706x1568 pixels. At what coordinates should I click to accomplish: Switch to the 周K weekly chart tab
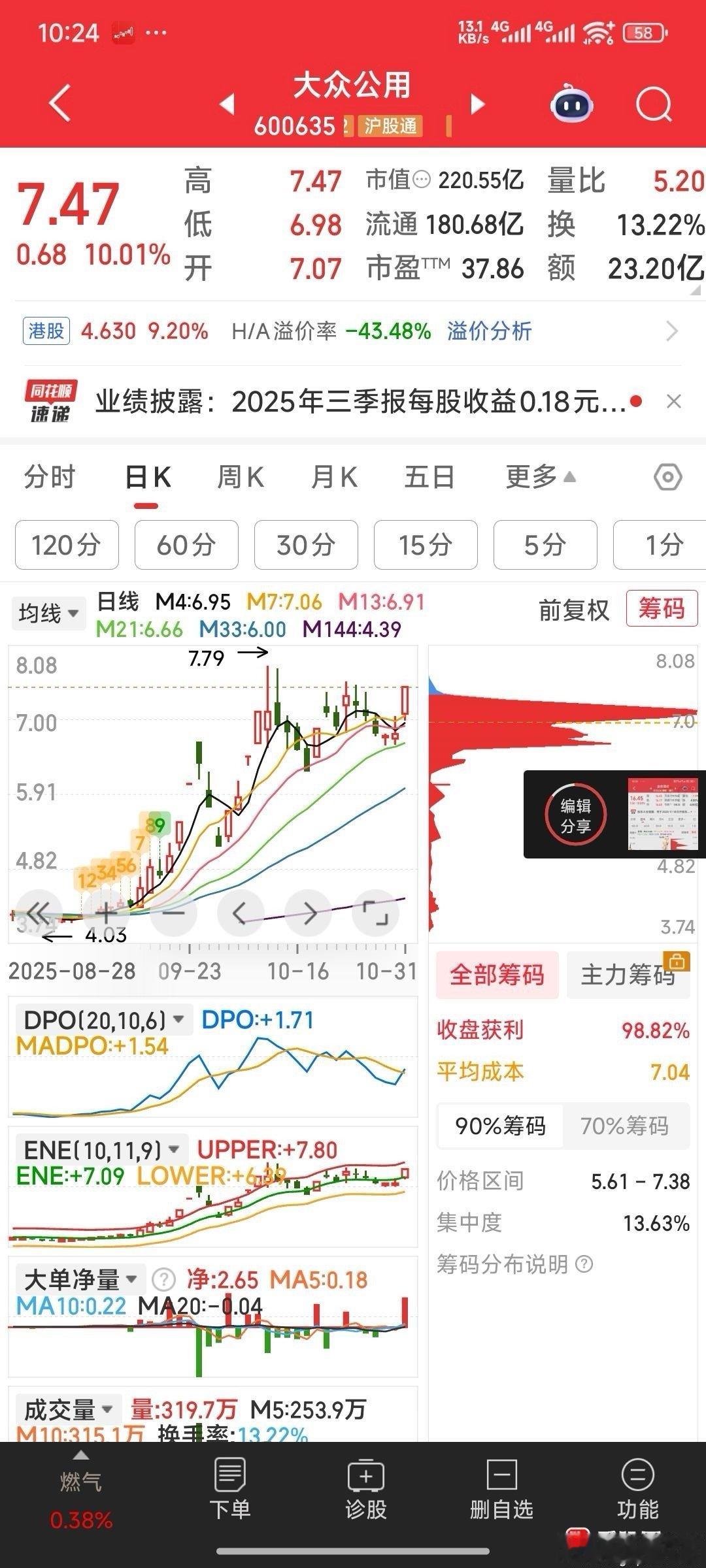click(241, 477)
